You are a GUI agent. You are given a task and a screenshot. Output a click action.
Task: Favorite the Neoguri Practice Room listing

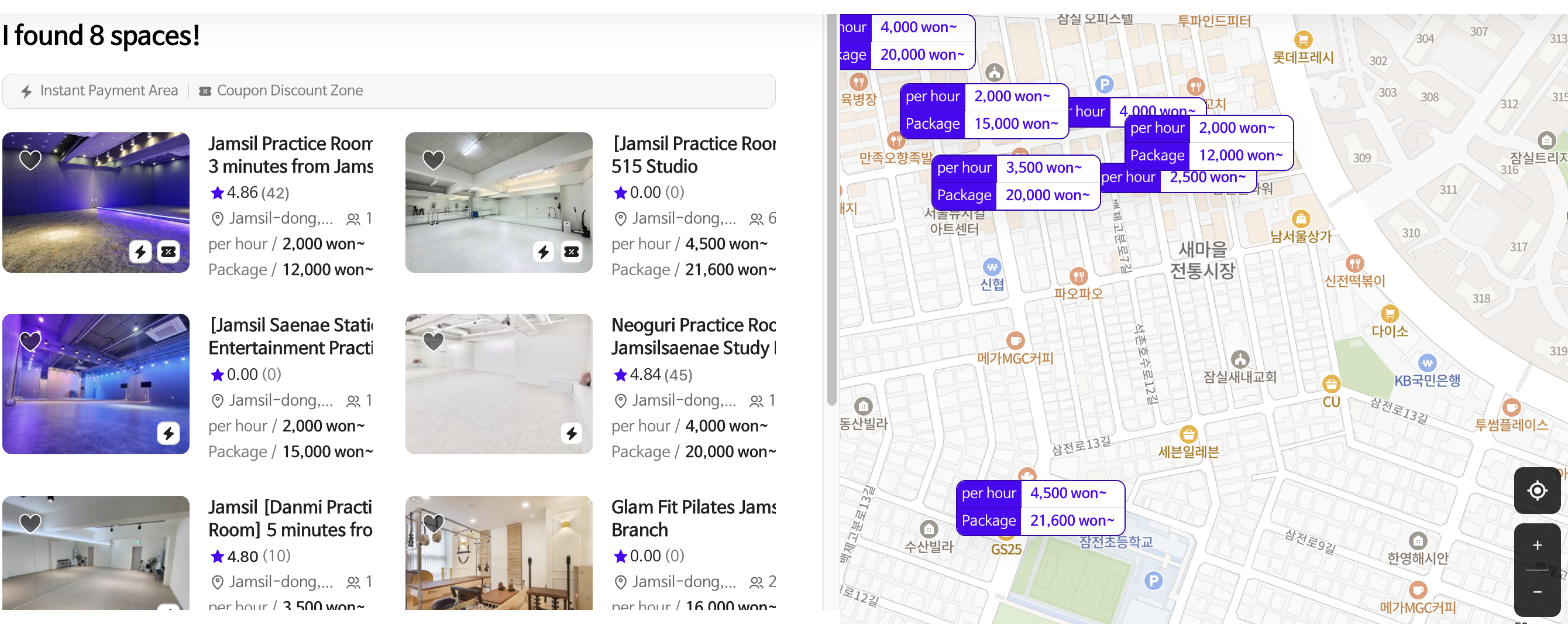[434, 341]
